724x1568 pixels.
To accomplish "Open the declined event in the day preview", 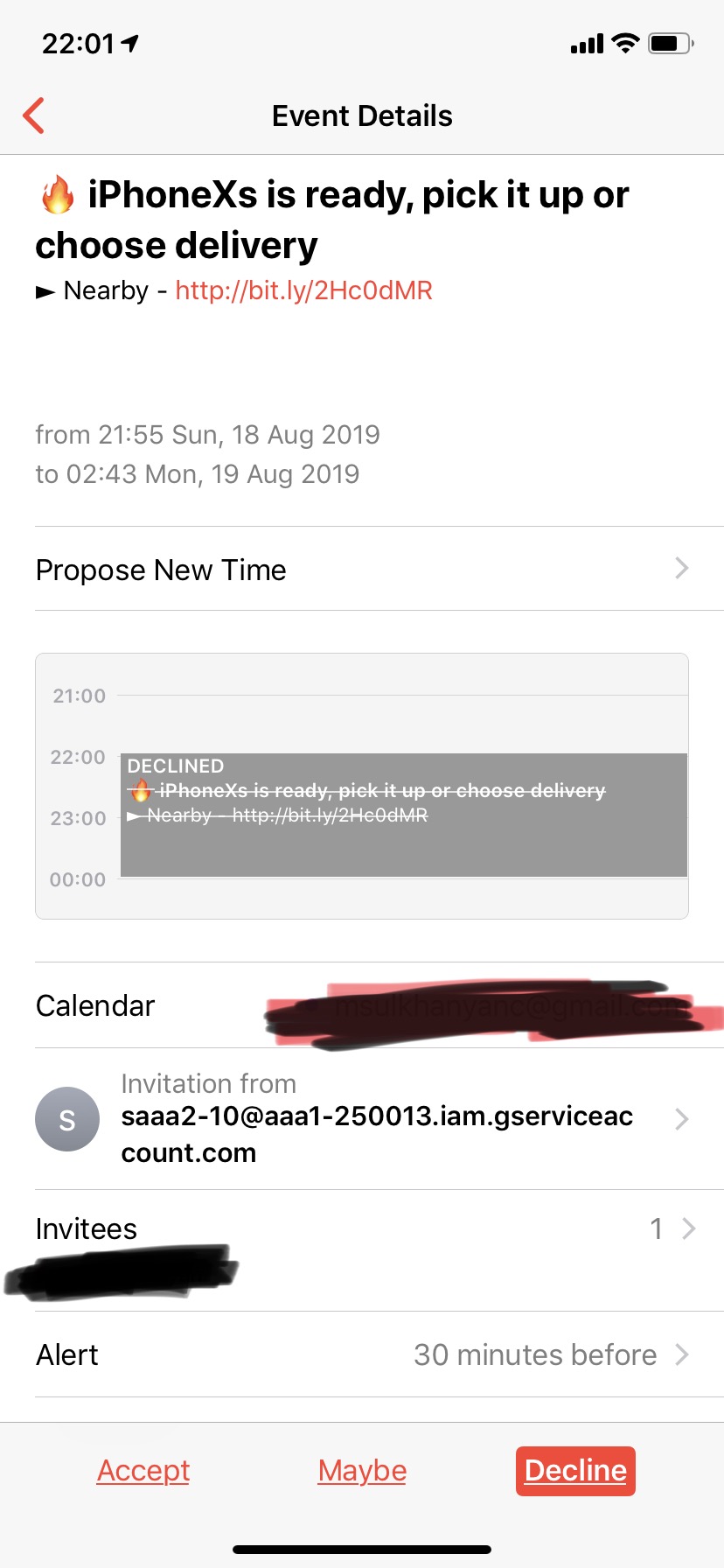I will (x=403, y=815).
